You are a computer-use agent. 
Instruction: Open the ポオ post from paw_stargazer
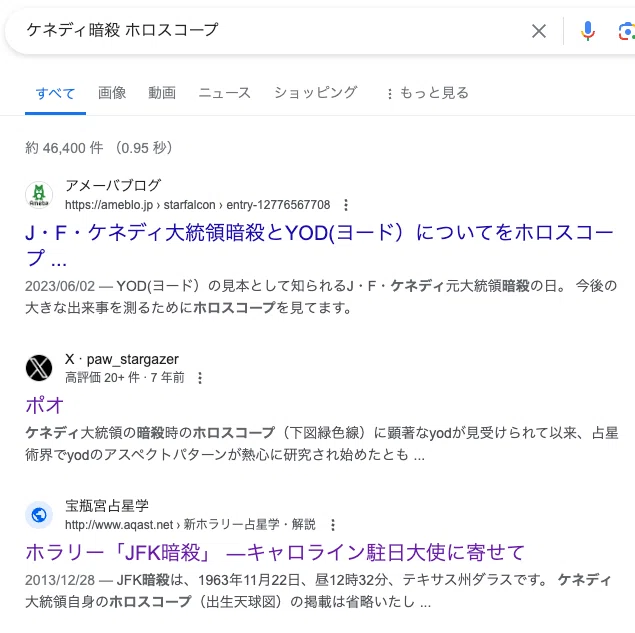[45, 405]
